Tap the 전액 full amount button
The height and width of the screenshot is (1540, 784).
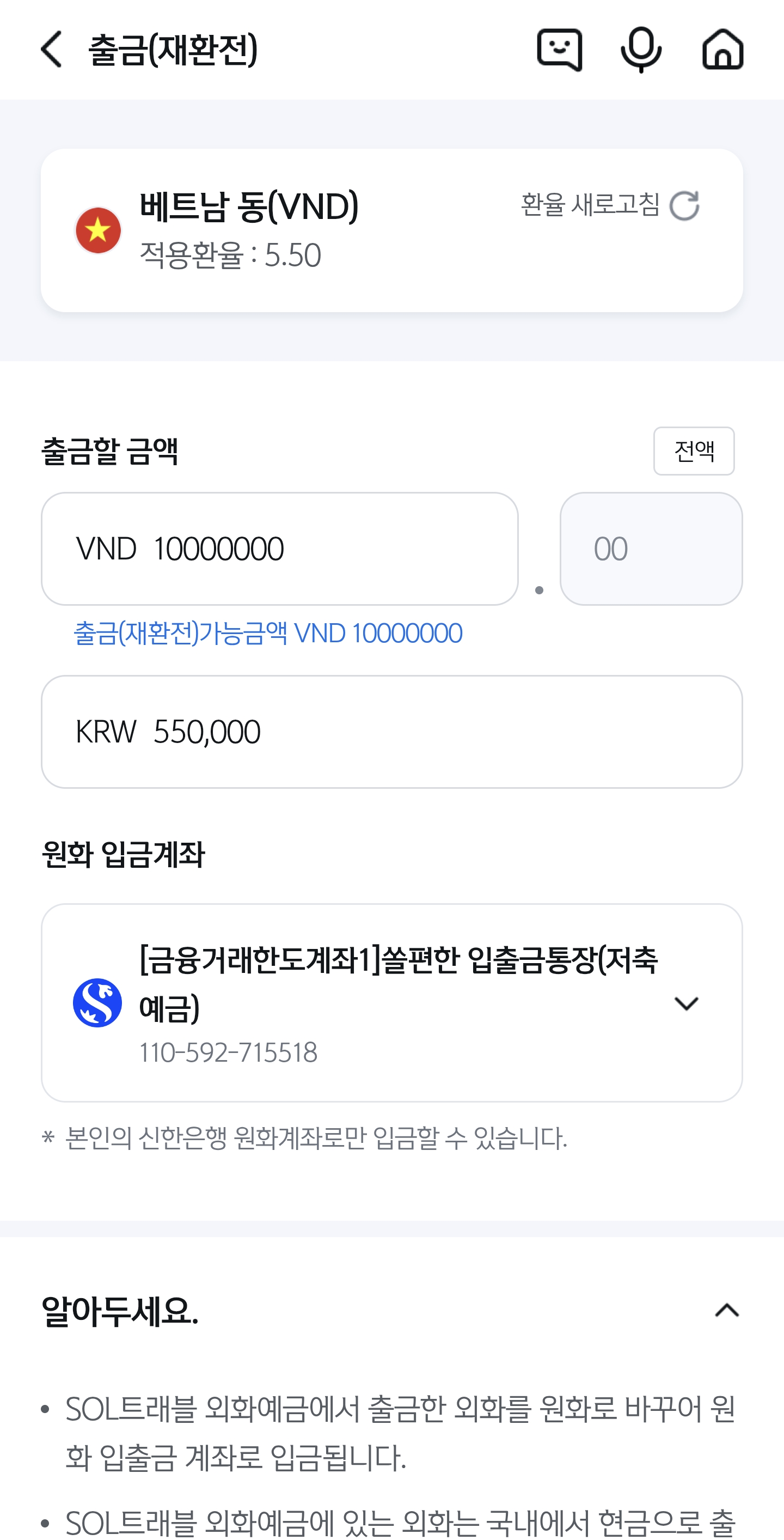[x=693, y=451]
